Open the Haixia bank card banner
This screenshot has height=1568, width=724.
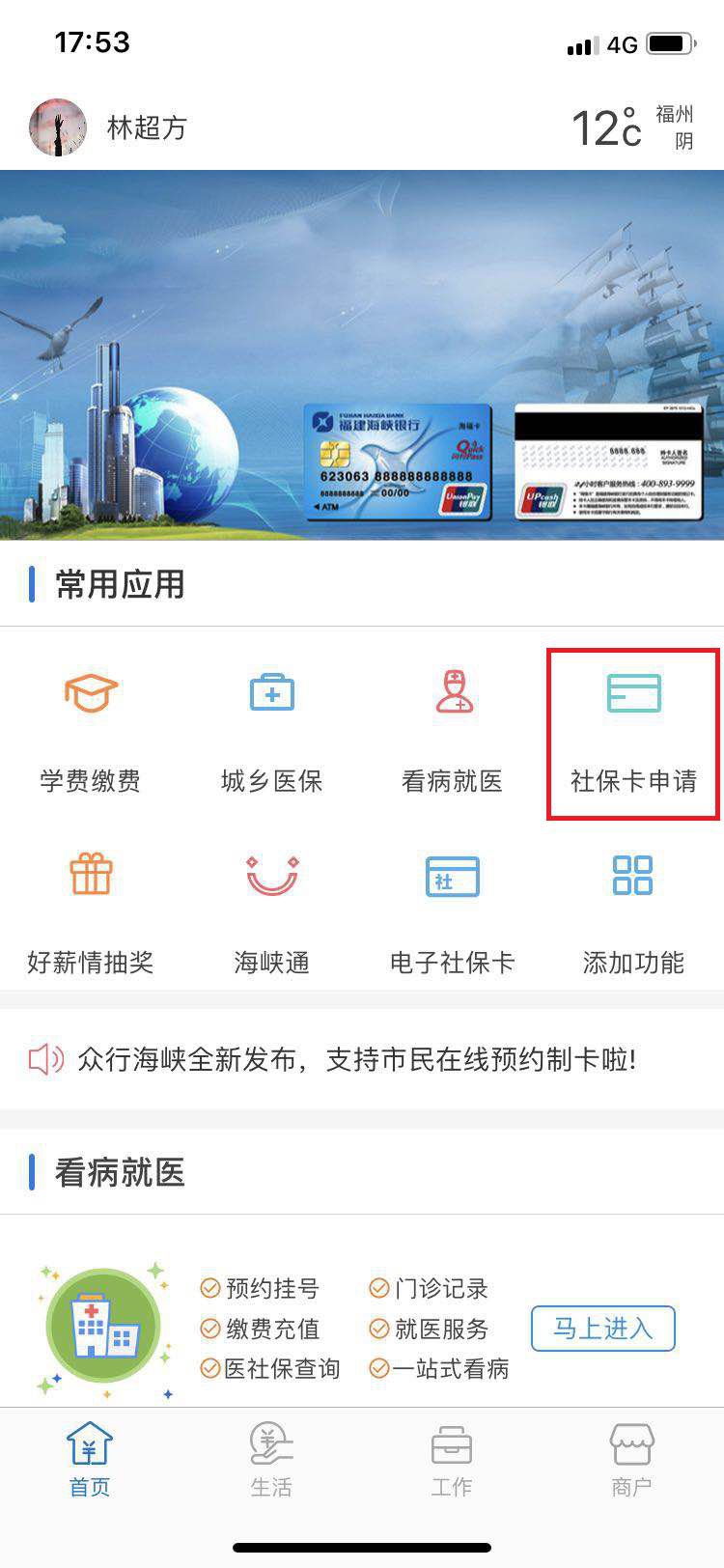coord(362,354)
